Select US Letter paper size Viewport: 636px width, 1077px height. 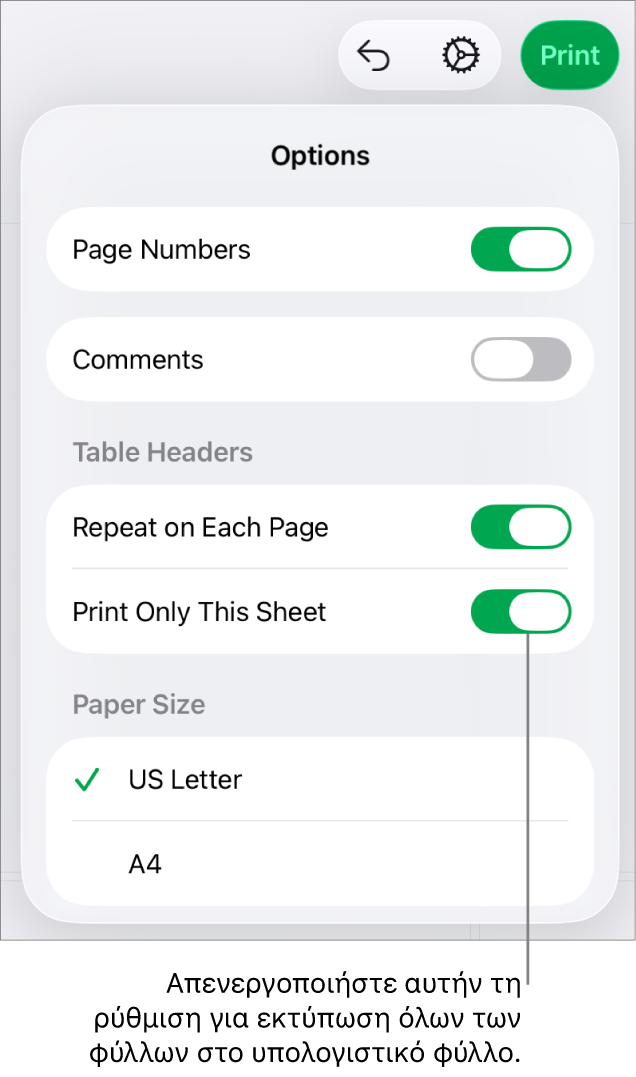(x=185, y=780)
